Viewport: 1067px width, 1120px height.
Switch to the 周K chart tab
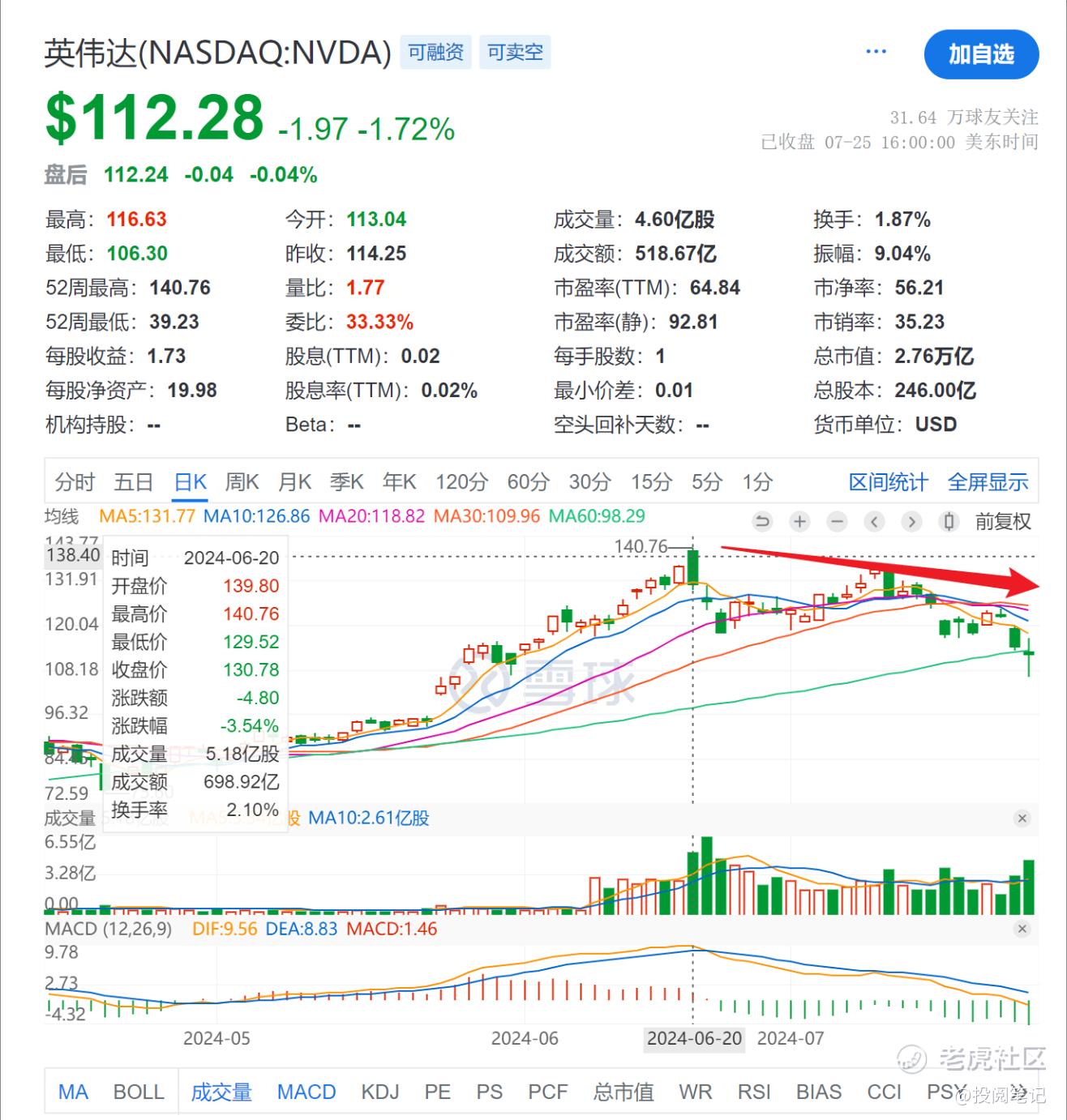242,482
